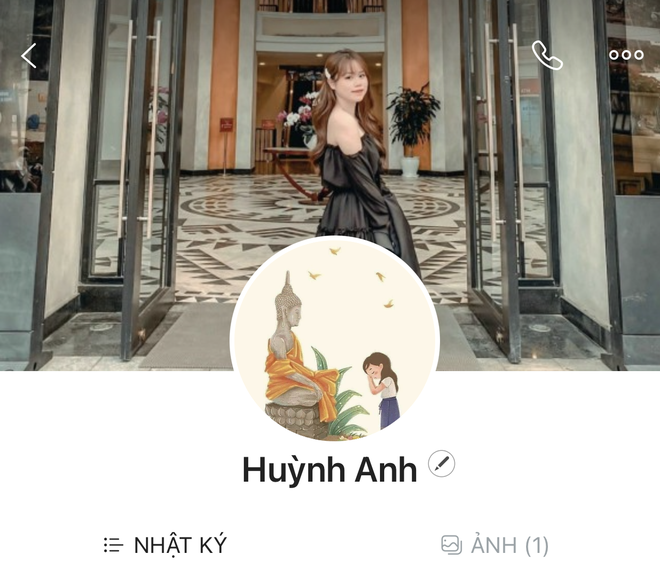Switch to the ẢNH (1) tab
660x571 pixels.
click(495, 545)
